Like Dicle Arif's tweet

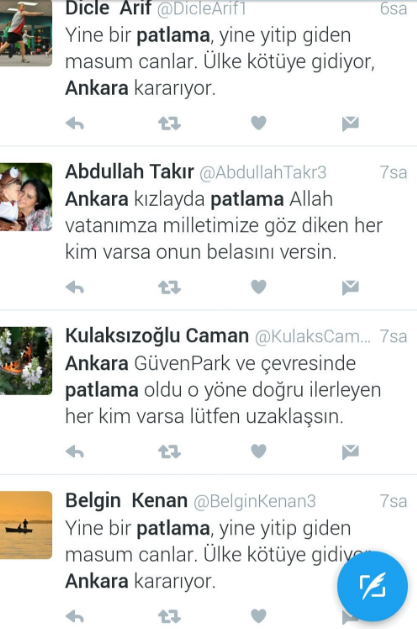(259, 123)
